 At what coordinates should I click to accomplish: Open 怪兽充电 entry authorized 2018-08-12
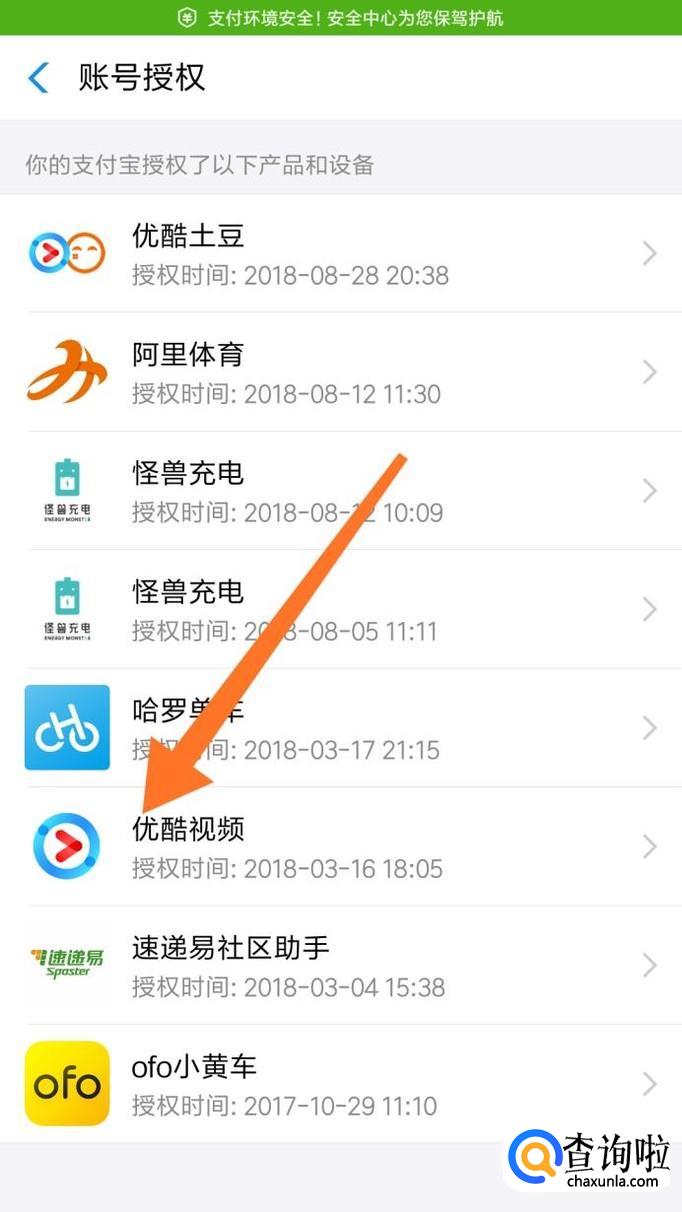(340, 491)
